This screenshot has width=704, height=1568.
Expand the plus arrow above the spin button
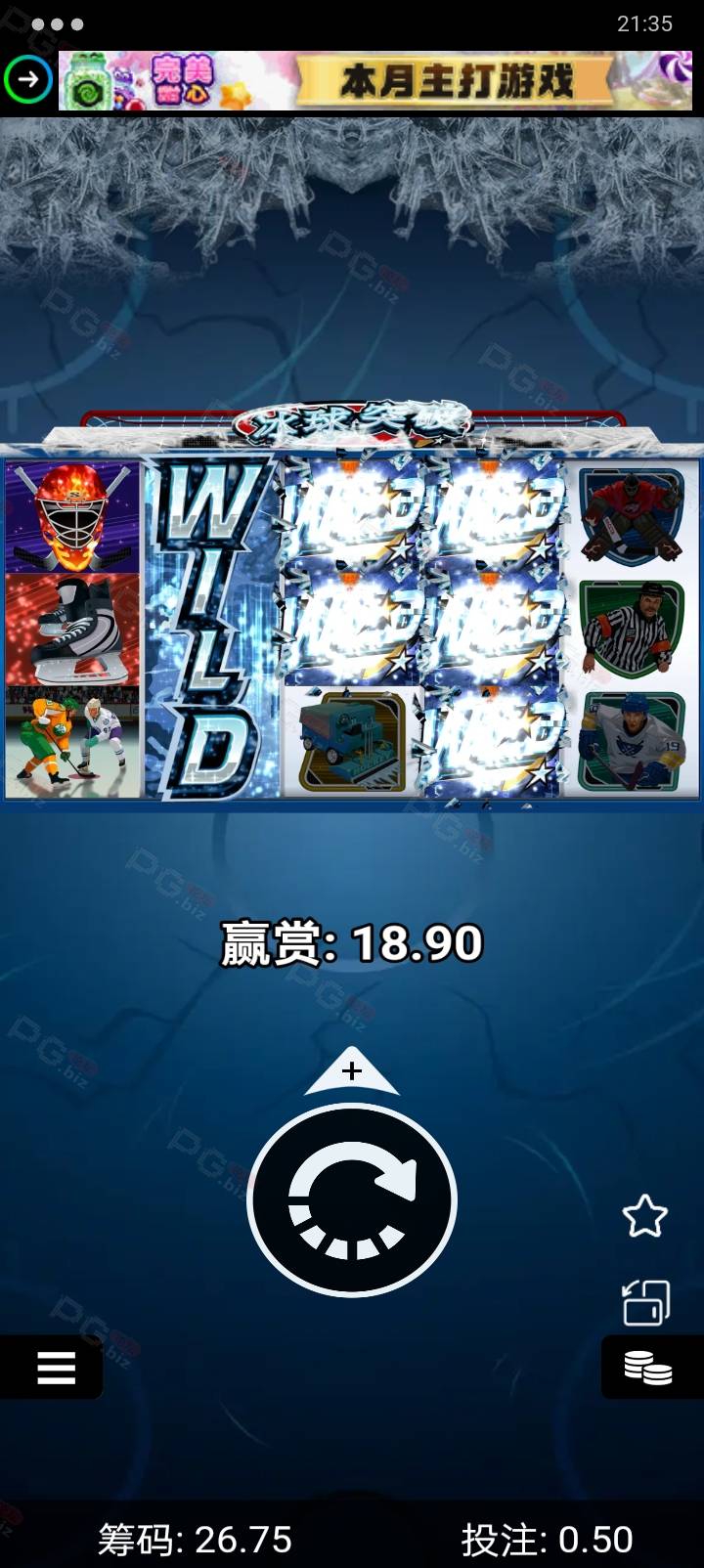click(x=352, y=1071)
